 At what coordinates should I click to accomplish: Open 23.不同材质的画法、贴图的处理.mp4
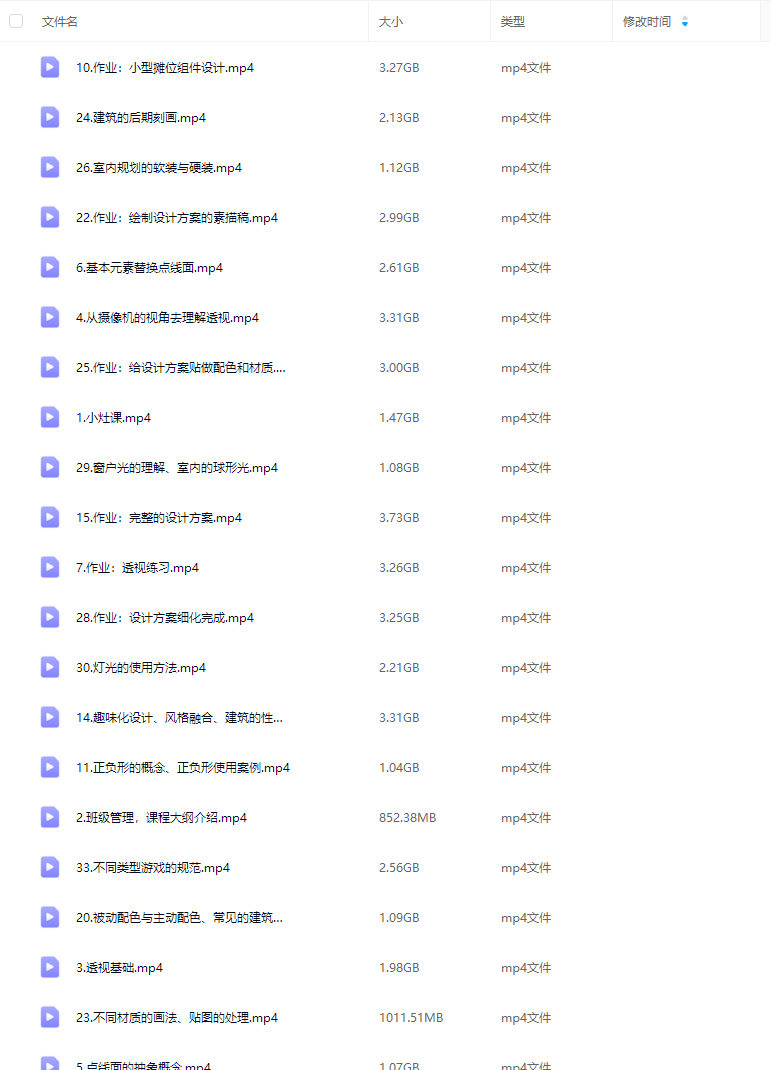point(177,1018)
